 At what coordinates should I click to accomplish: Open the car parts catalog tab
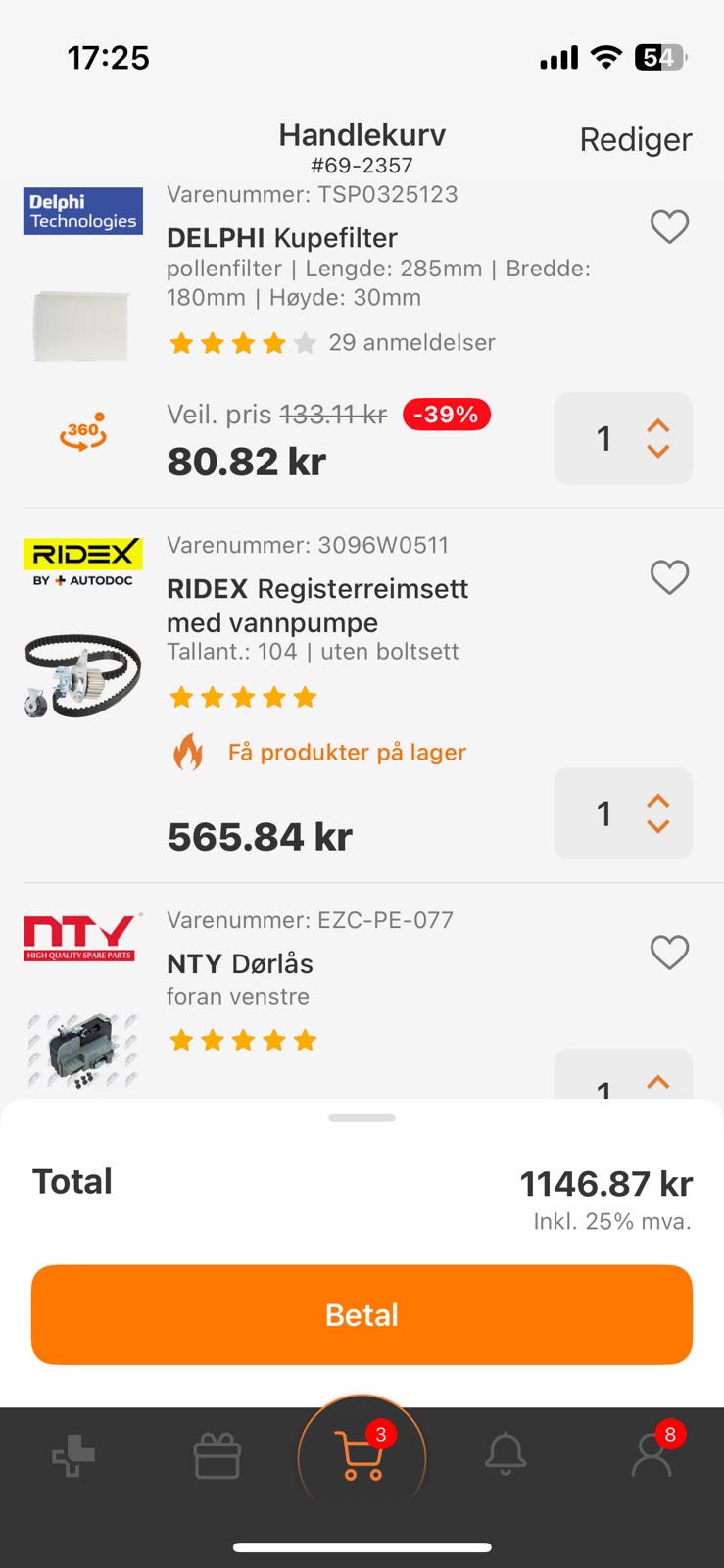[73, 1455]
